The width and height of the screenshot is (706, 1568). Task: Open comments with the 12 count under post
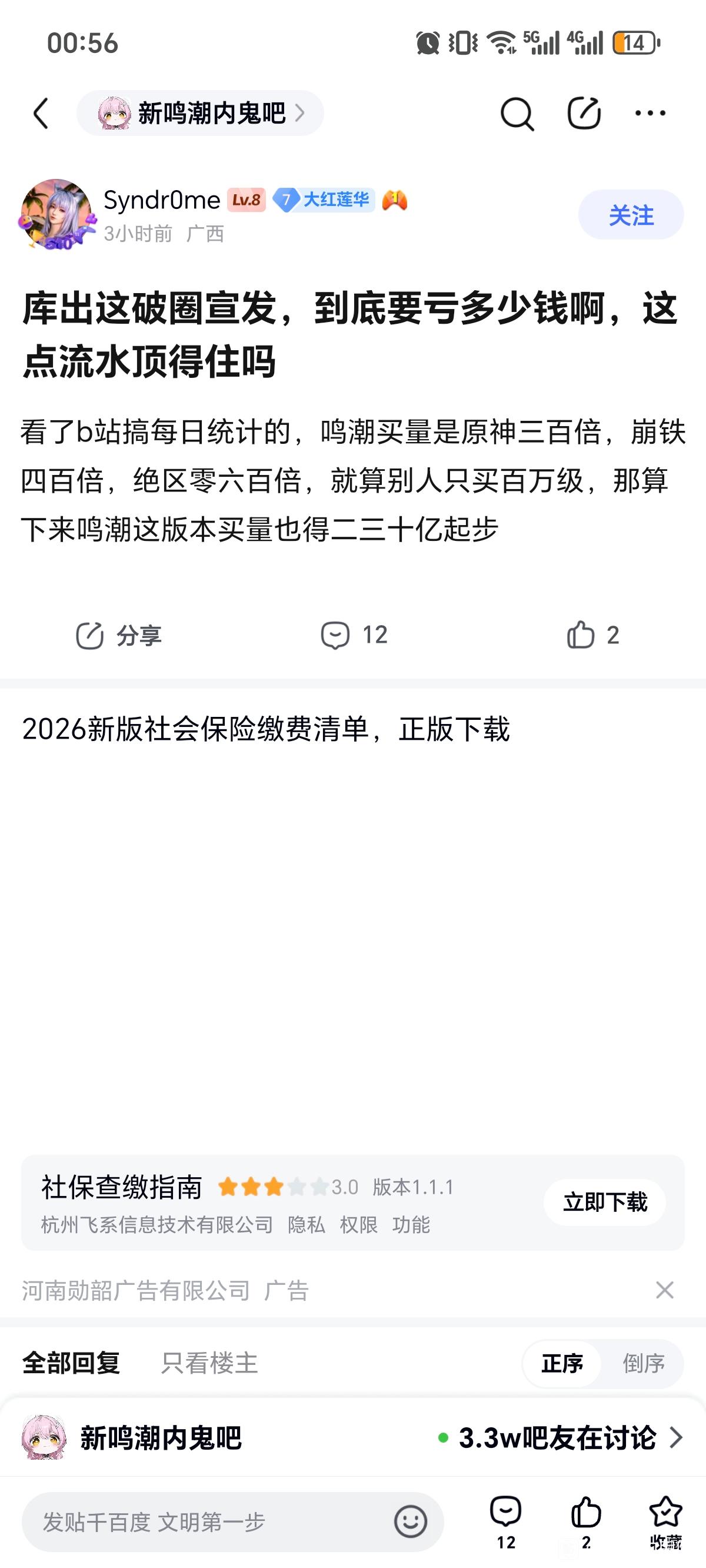click(x=354, y=636)
